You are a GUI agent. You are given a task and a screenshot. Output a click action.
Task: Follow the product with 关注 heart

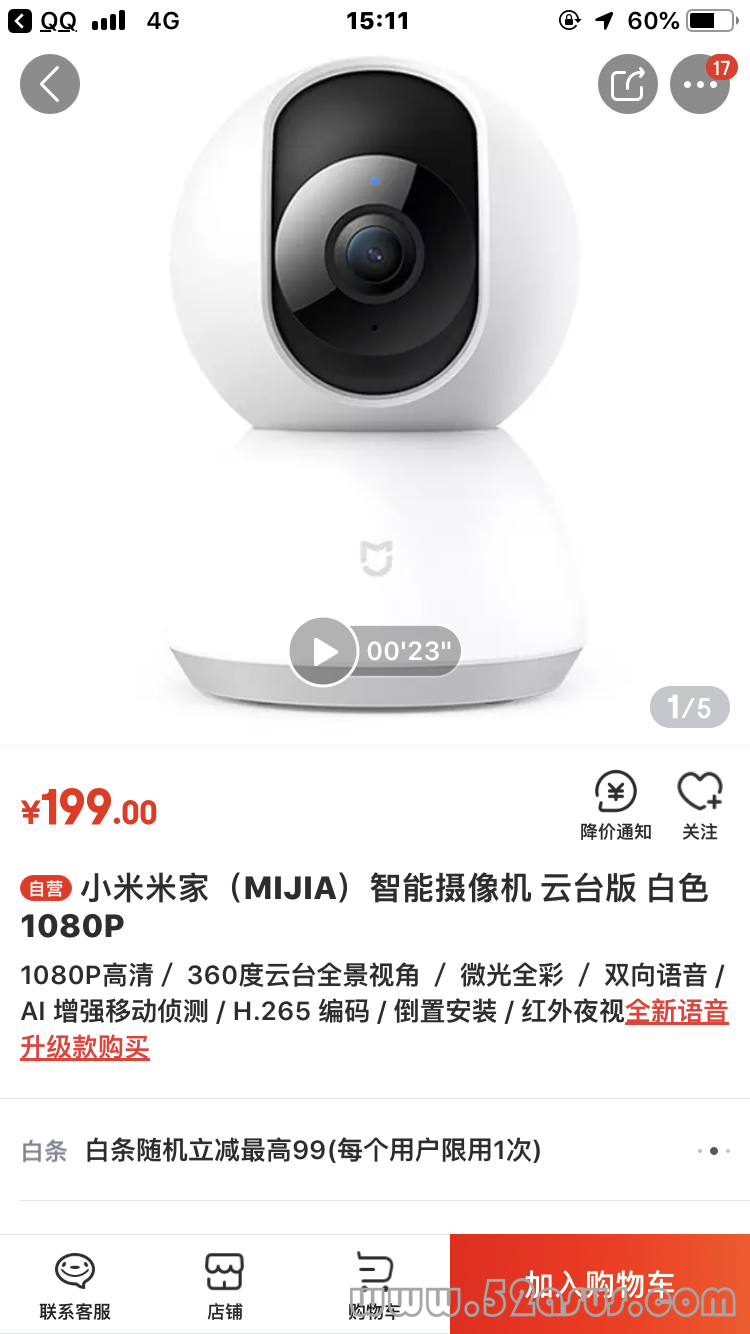pyautogui.click(x=700, y=806)
